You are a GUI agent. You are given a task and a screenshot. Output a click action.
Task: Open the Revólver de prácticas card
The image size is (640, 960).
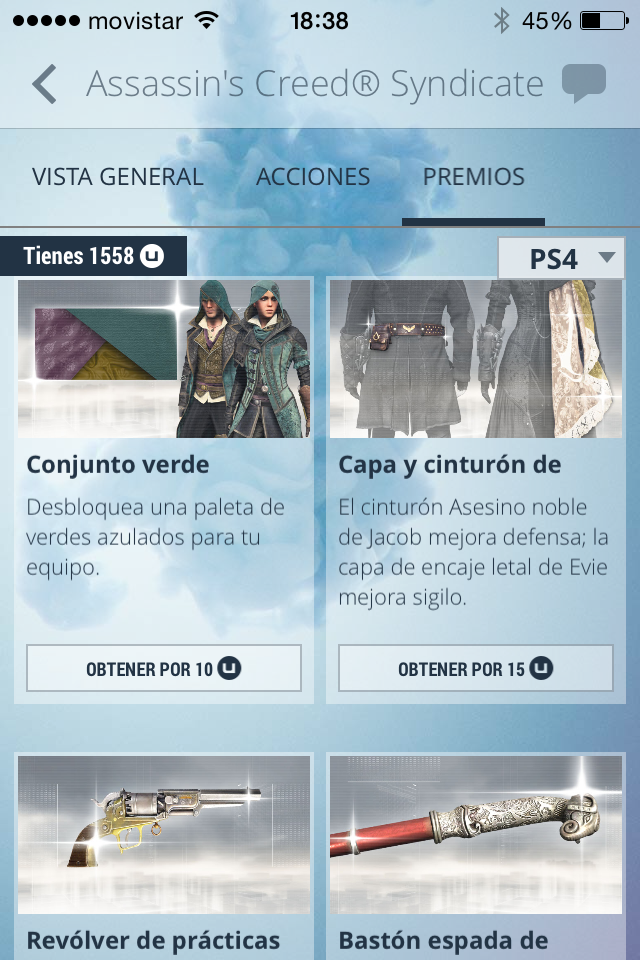click(x=163, y=850)
